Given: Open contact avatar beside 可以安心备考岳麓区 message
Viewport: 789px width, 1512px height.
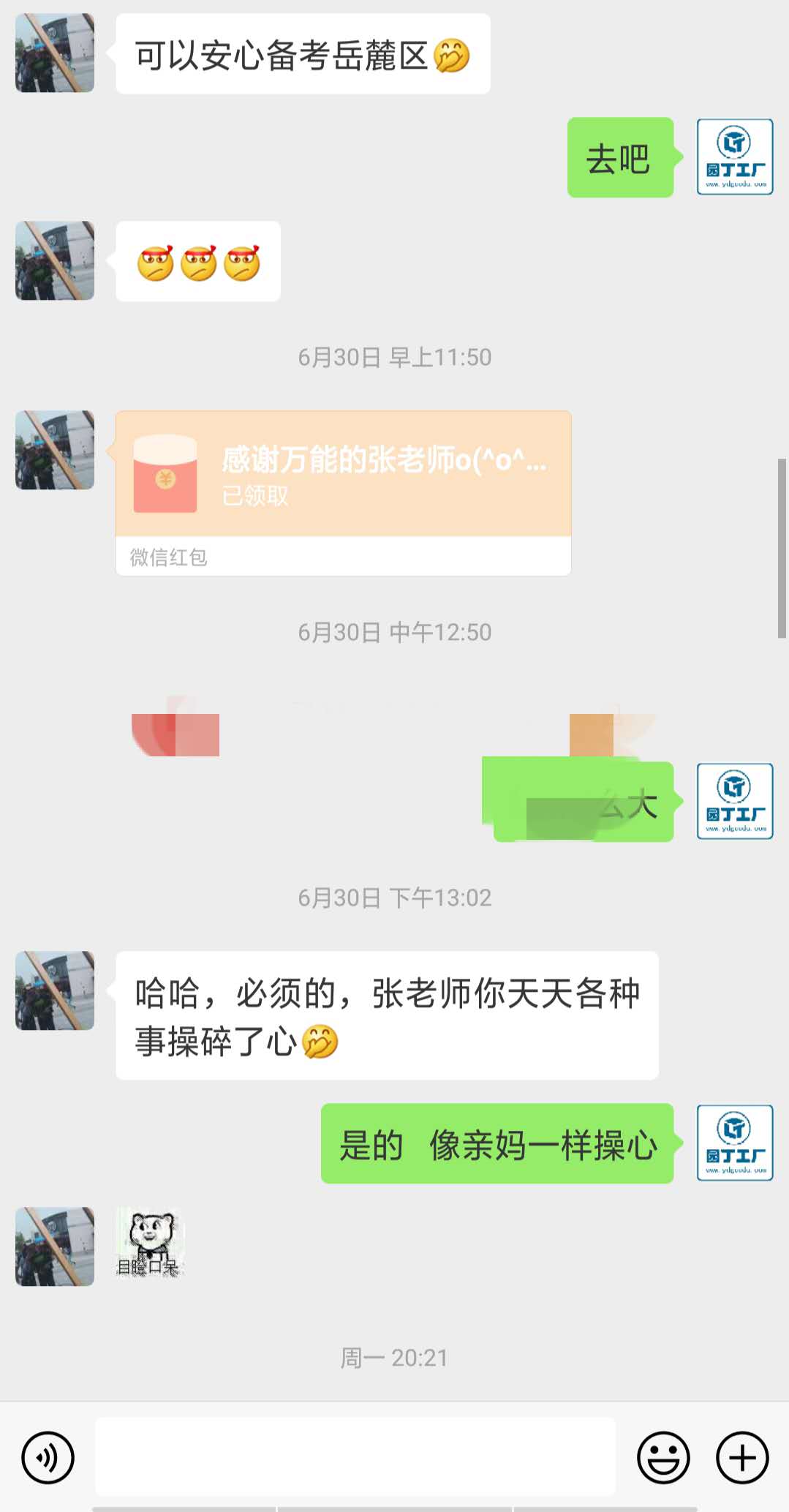Looking at the screenshot, I should pos(55,53).
